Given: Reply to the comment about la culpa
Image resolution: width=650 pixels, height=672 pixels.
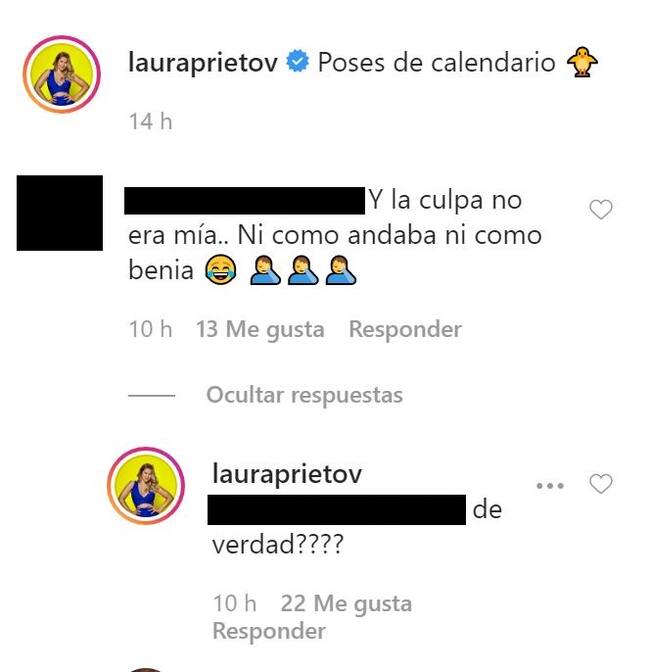Looking at the screenshot, I should click(404, 329).
